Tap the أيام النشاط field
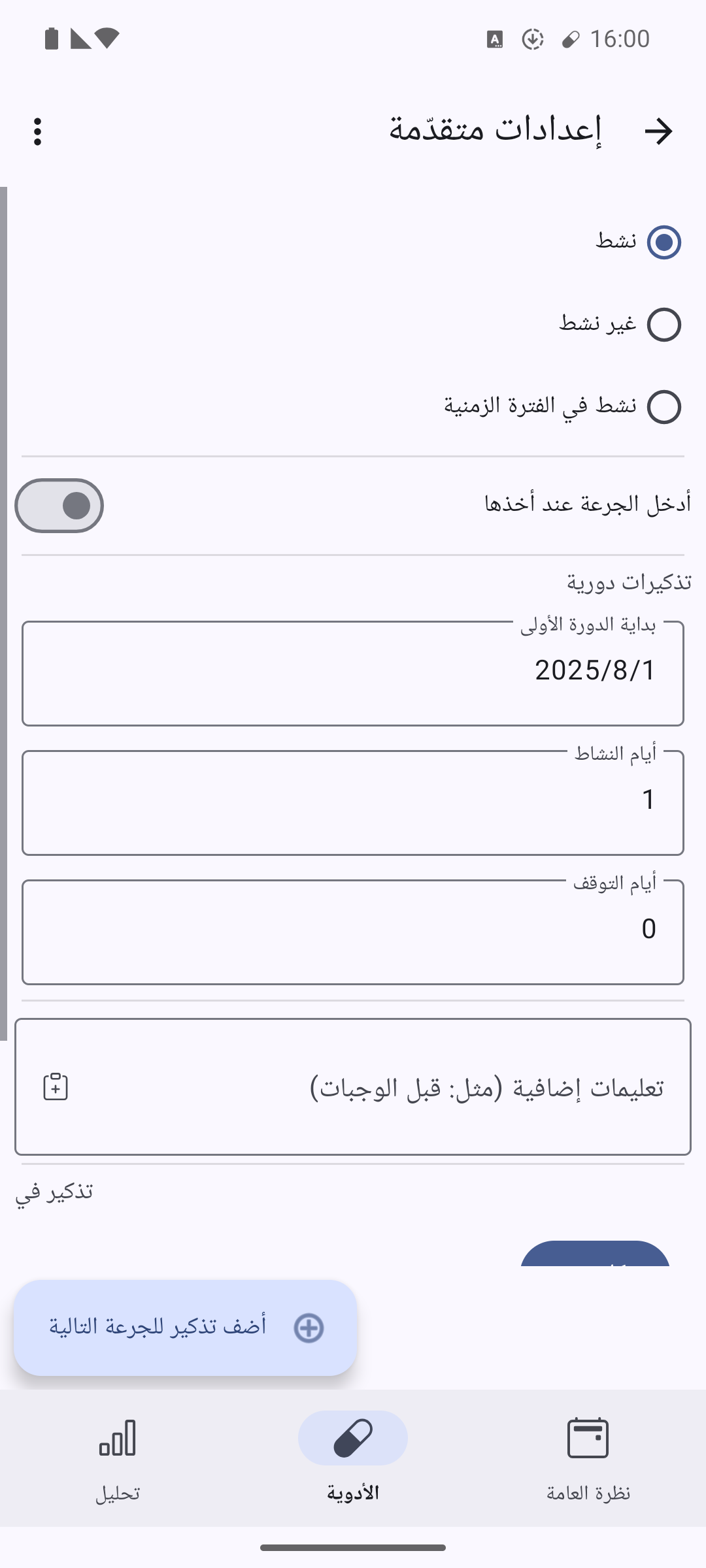Image resolution: width=706 pixels, height=1568 pixels. click(x=353, y=802)
